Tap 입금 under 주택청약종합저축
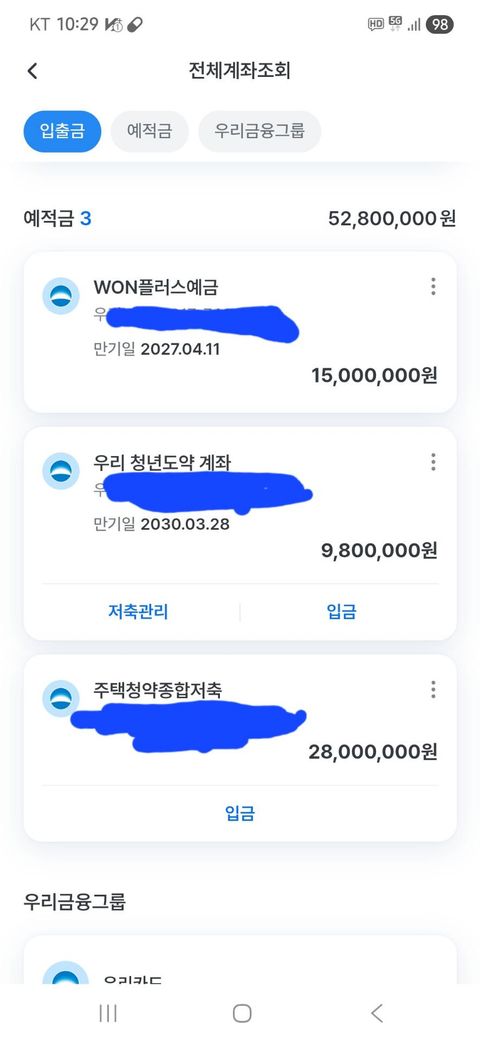Viewport: 480px width, 1040px height. pos(240,813)
